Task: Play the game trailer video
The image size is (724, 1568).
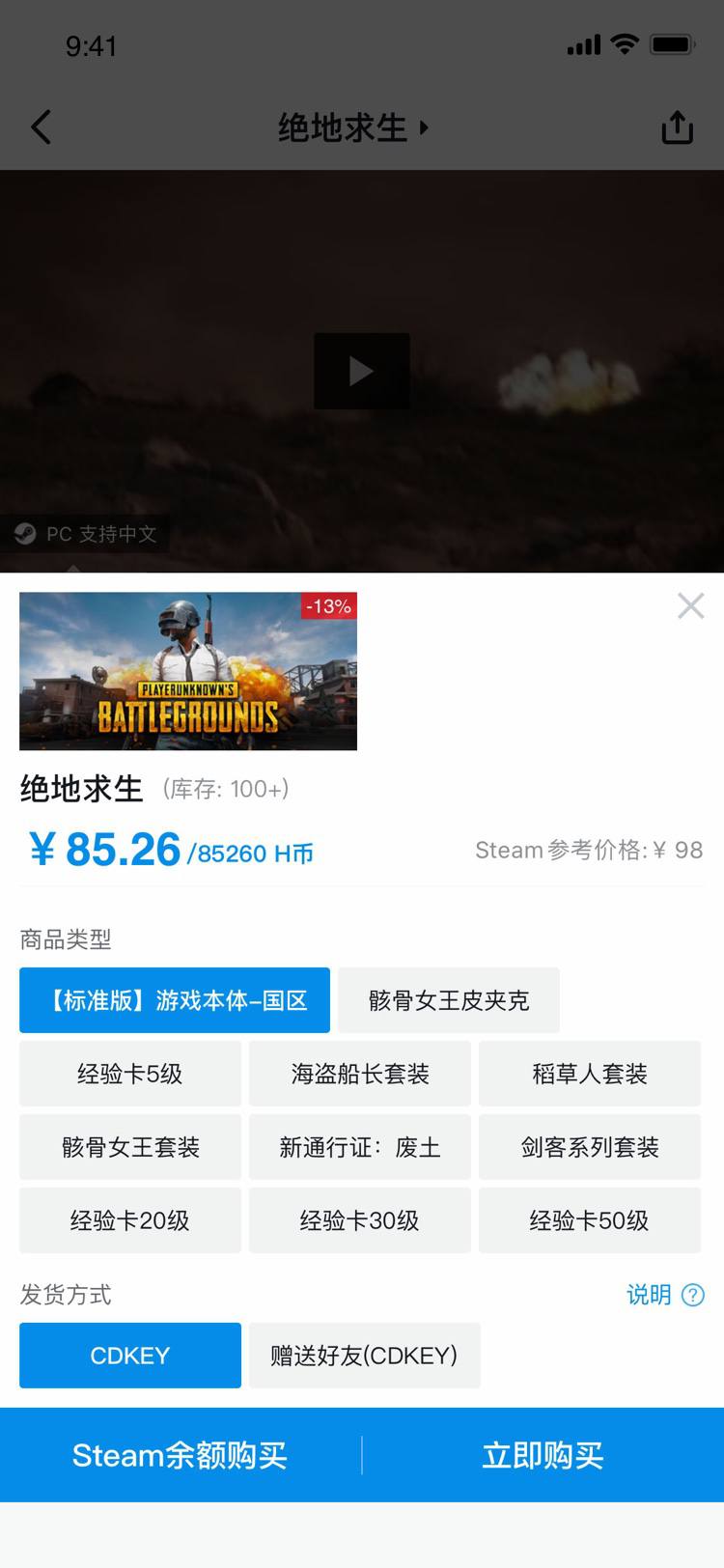Action: coord(362,371)
